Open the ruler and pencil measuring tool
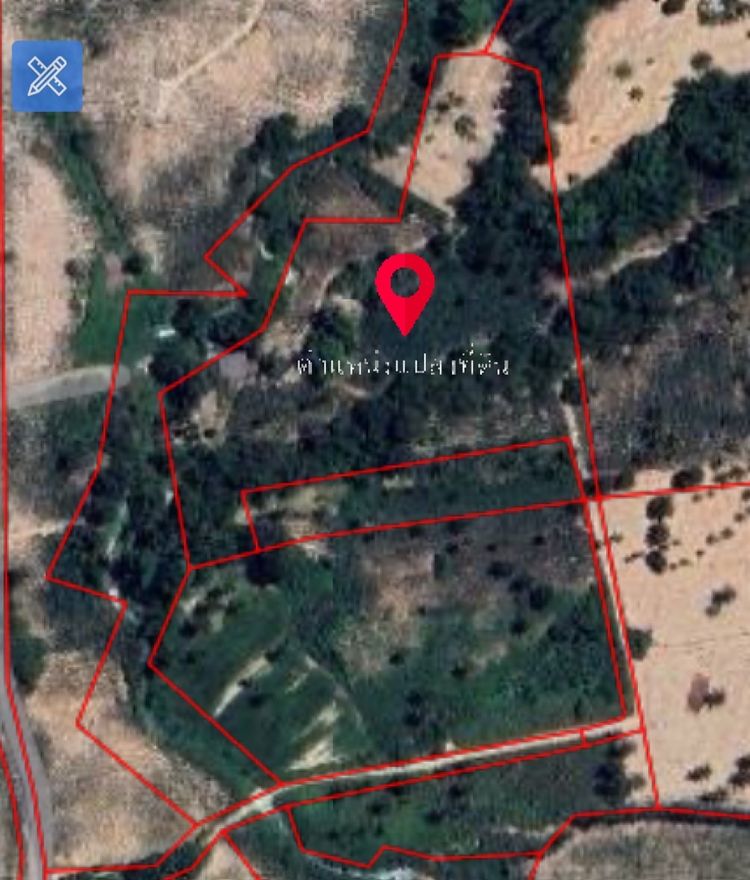This screenshot has height=880, width=750. pyautogui.click(x=47, y=76)
